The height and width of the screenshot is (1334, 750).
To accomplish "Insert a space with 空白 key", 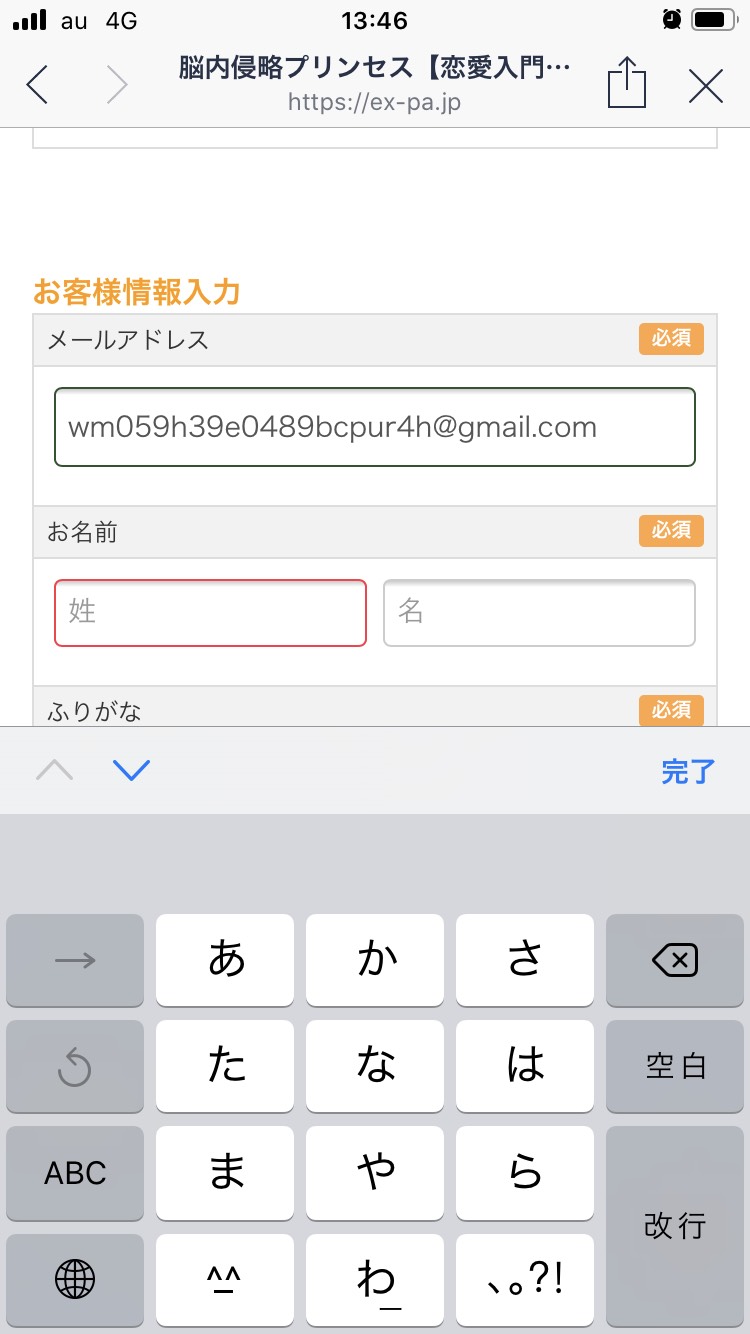I will click(x=675, y=1066).
